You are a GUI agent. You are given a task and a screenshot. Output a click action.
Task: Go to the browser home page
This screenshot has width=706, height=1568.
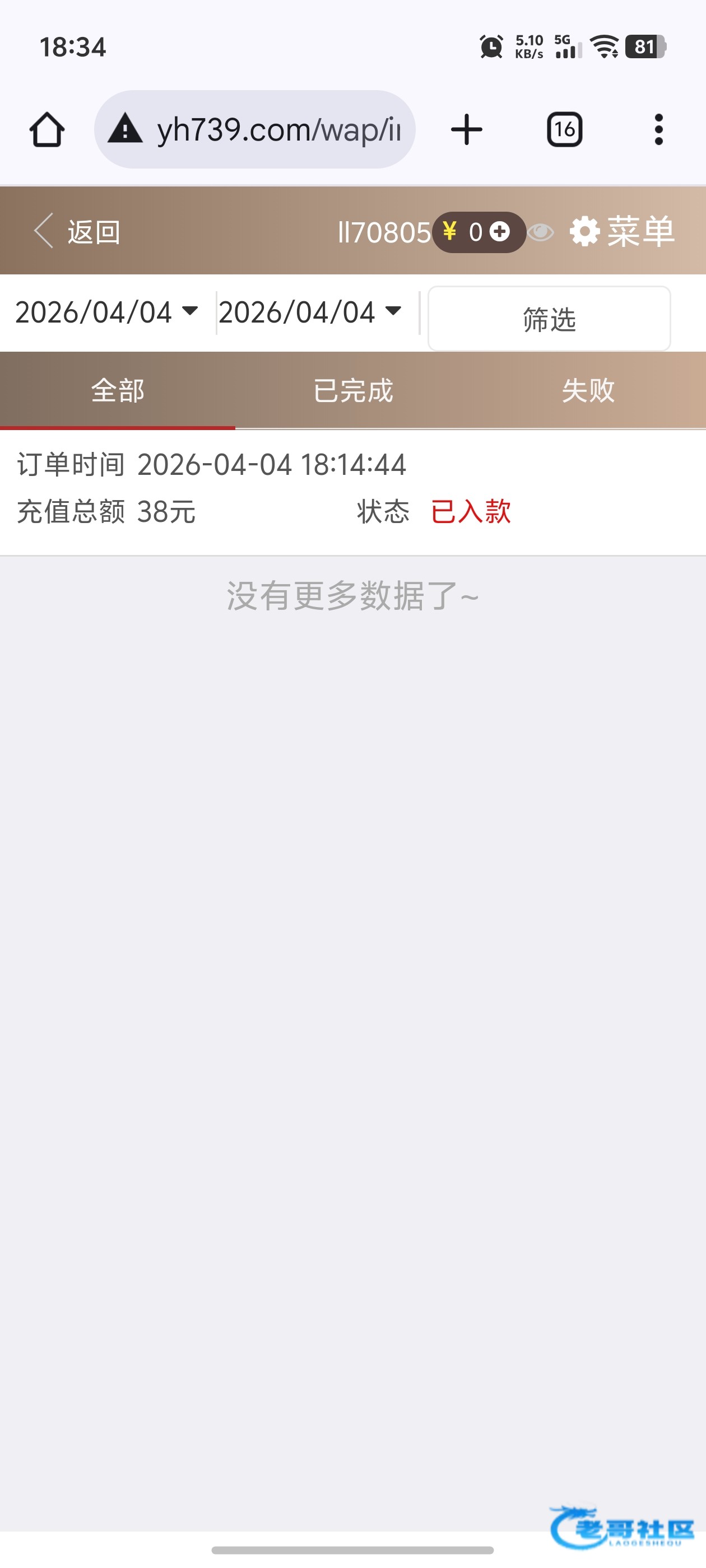[x=47, y=130]
